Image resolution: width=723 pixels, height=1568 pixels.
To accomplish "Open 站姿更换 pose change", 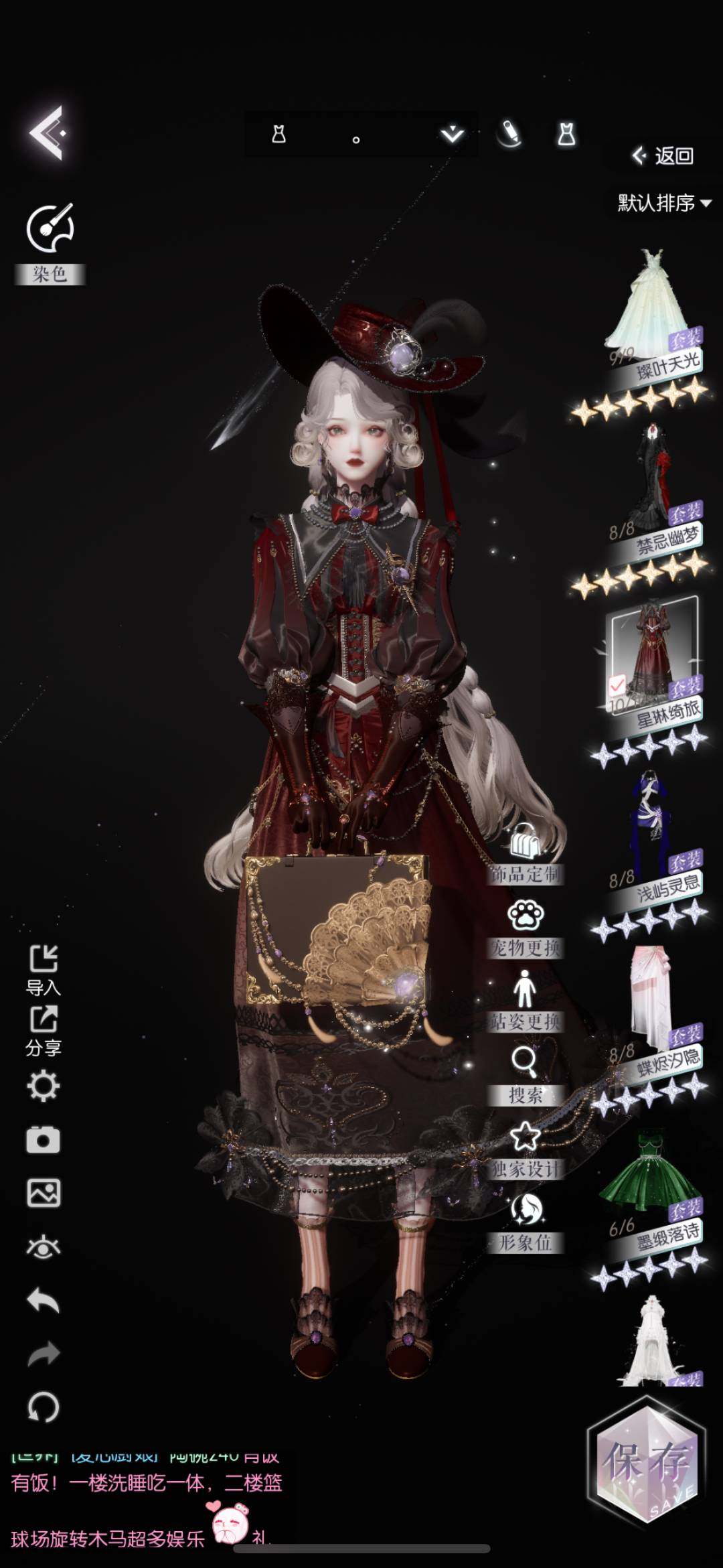I will (x=526, y=1001).
